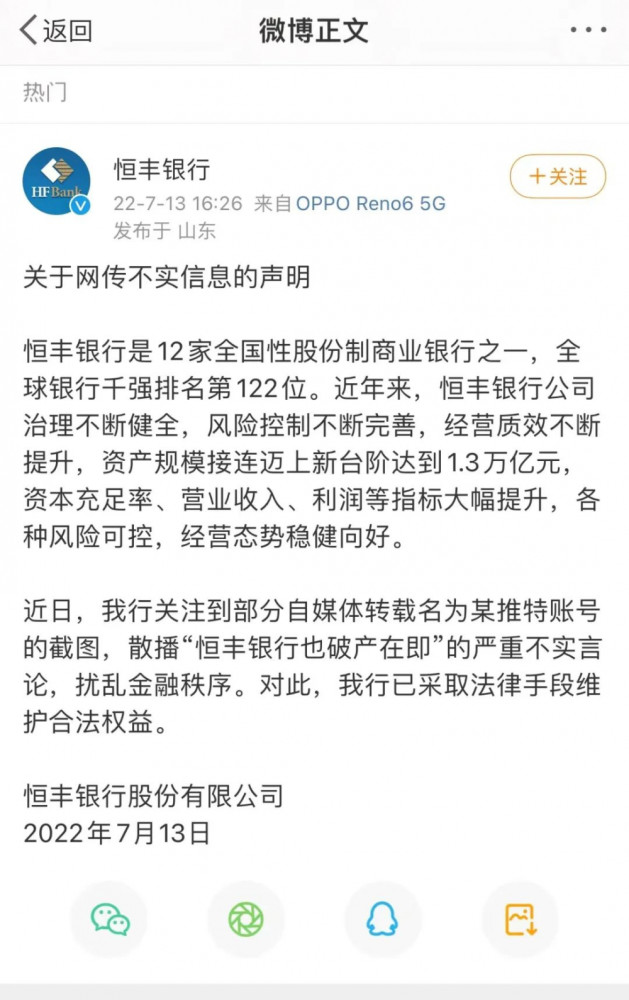This screenshot has height=1000, width=629.
Task: Follow 恒丰银行 with the 关注 button
Action: coord(558,177)
